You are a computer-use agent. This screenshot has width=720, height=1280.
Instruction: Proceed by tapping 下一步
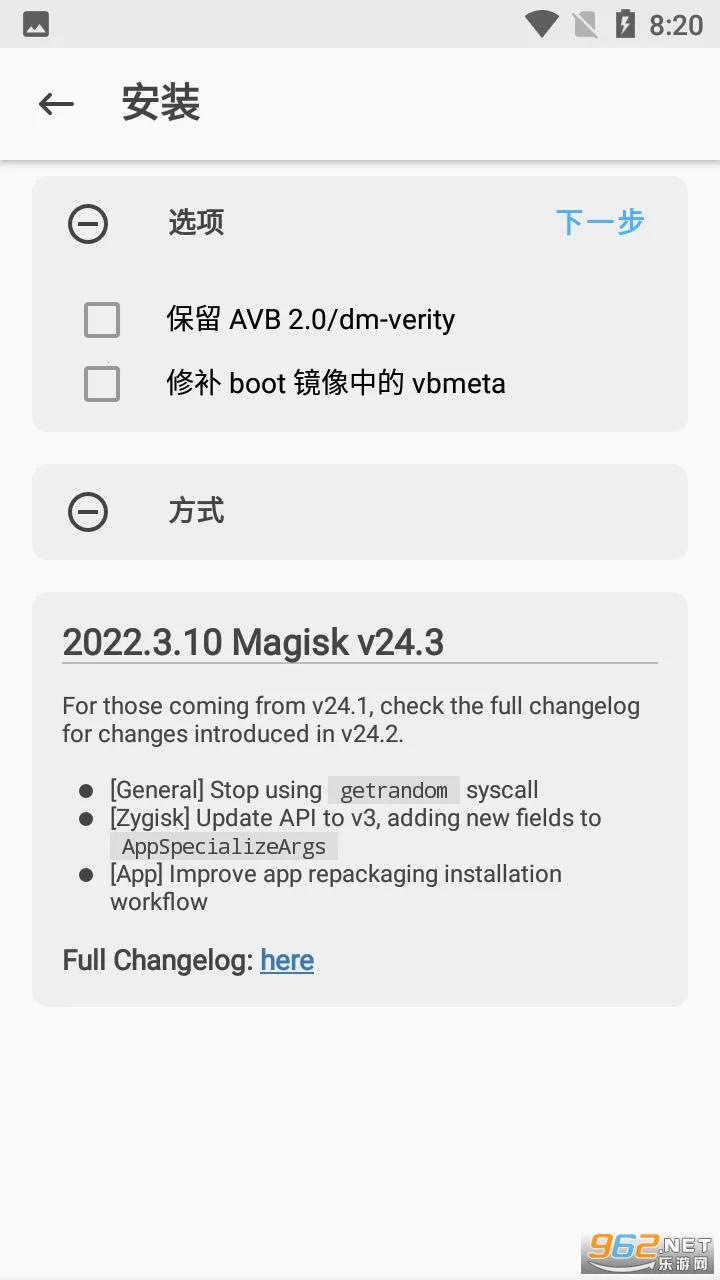[x=600, y=223]
